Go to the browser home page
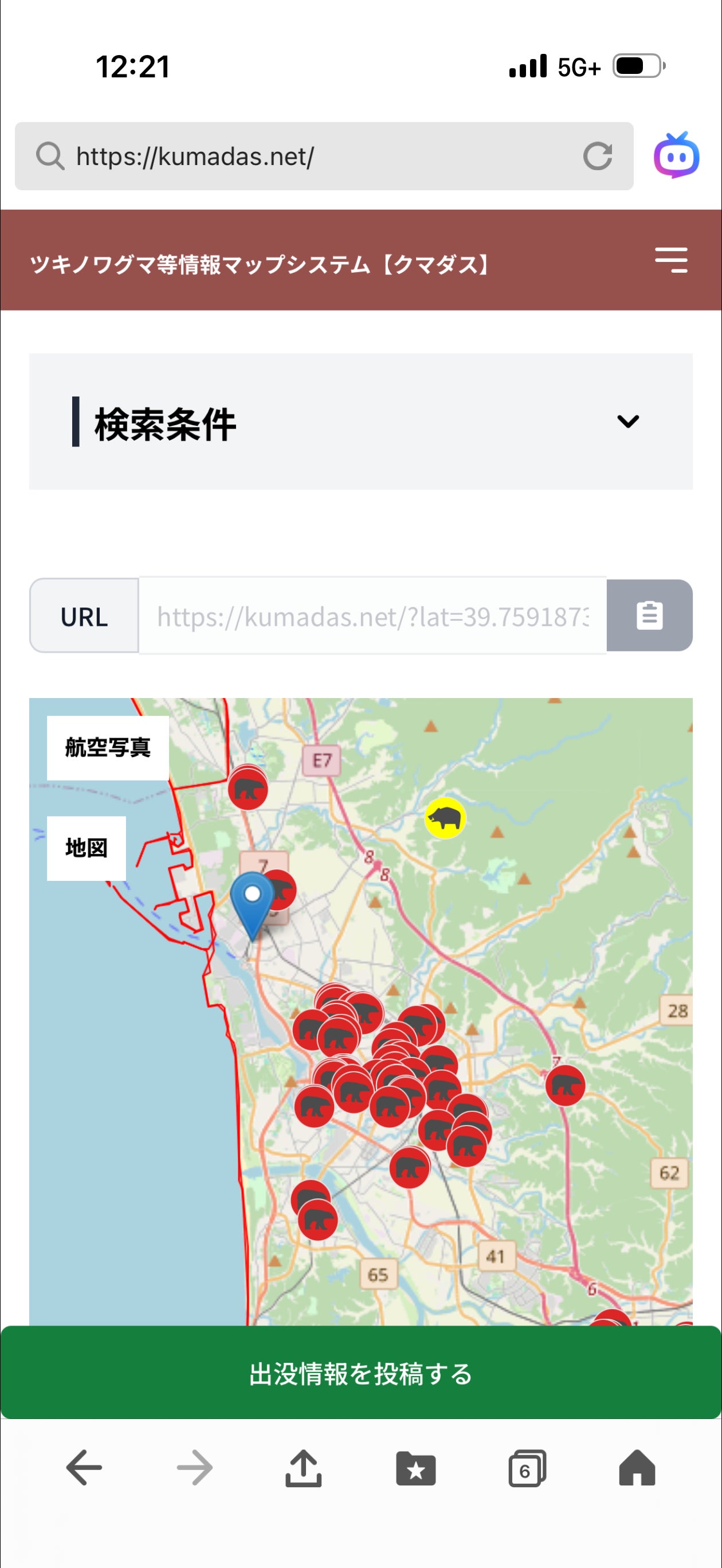722x1568 pixels. (x=637, y=1468)
